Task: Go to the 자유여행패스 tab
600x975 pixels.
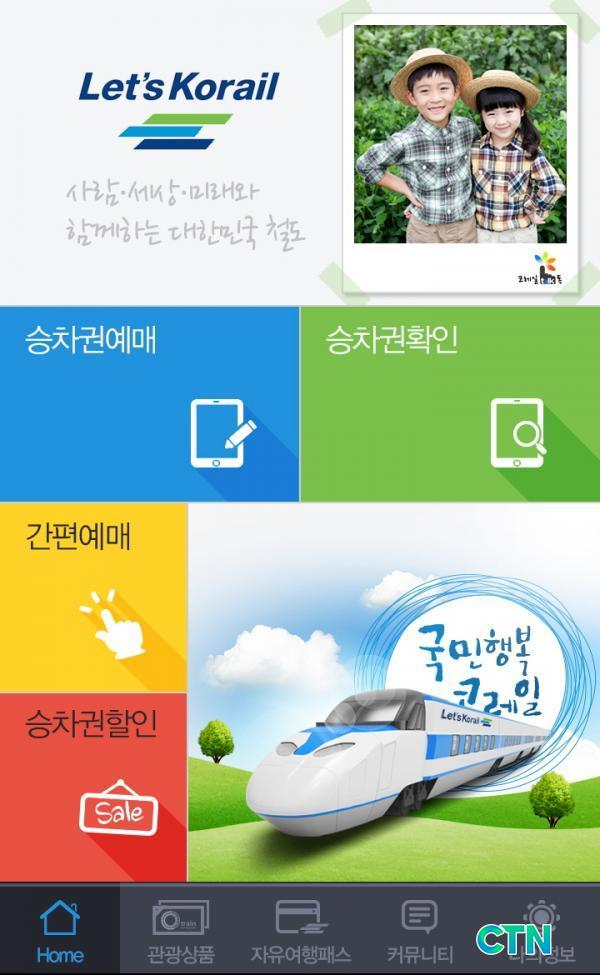Action: (302, 930)
